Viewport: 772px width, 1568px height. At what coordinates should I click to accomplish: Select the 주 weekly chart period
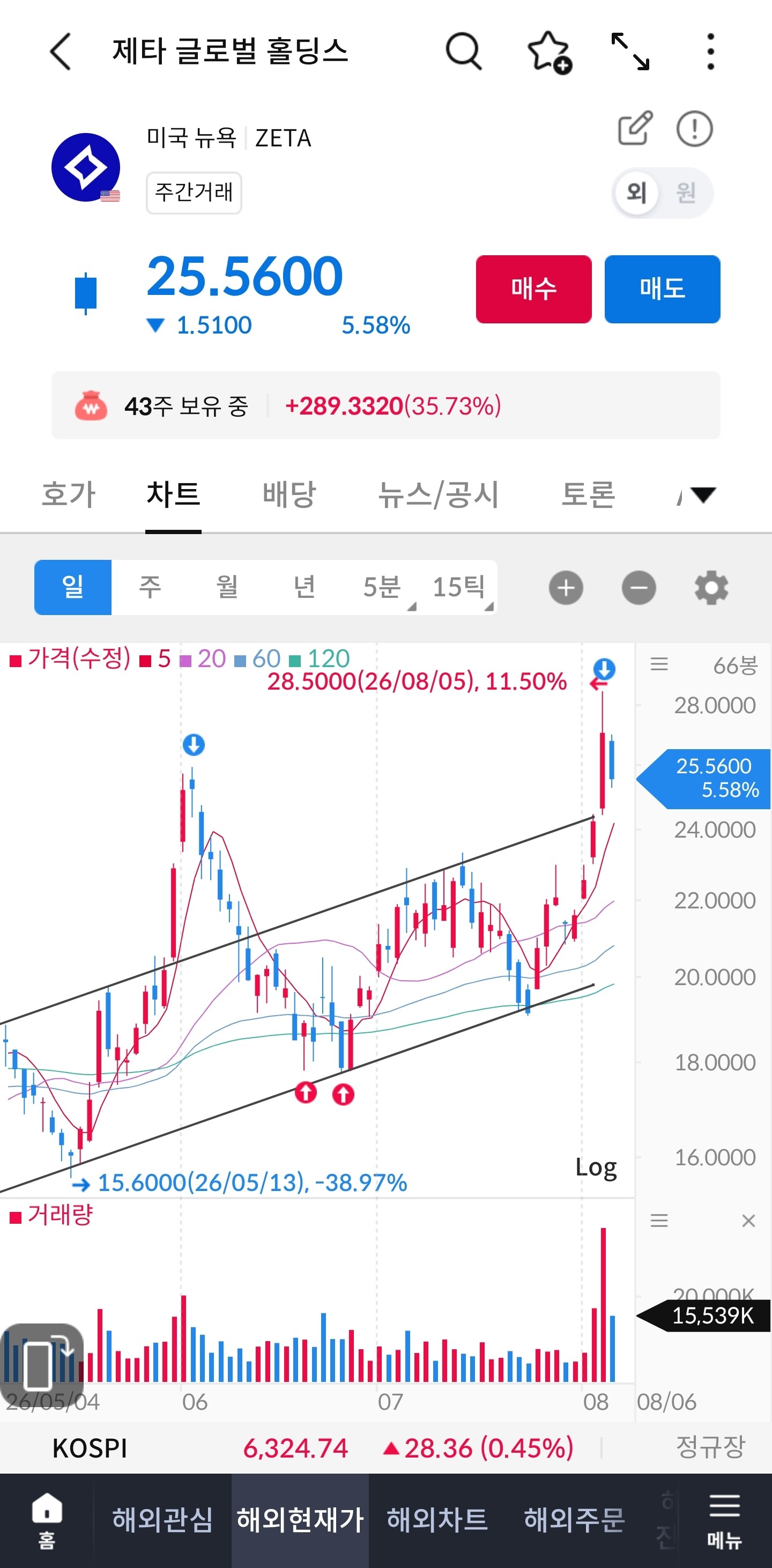click(x=150, y=587)
